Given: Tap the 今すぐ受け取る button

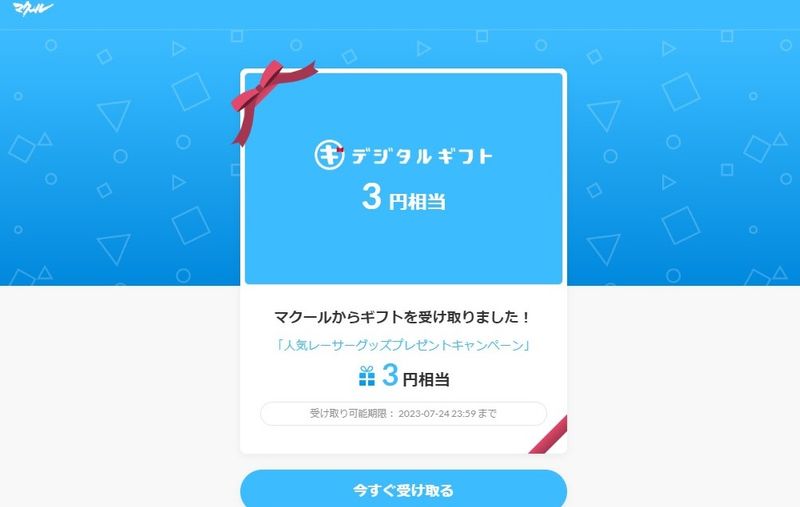Looking at the screenshot, I should pyautogui.click(x=403, y=490).
